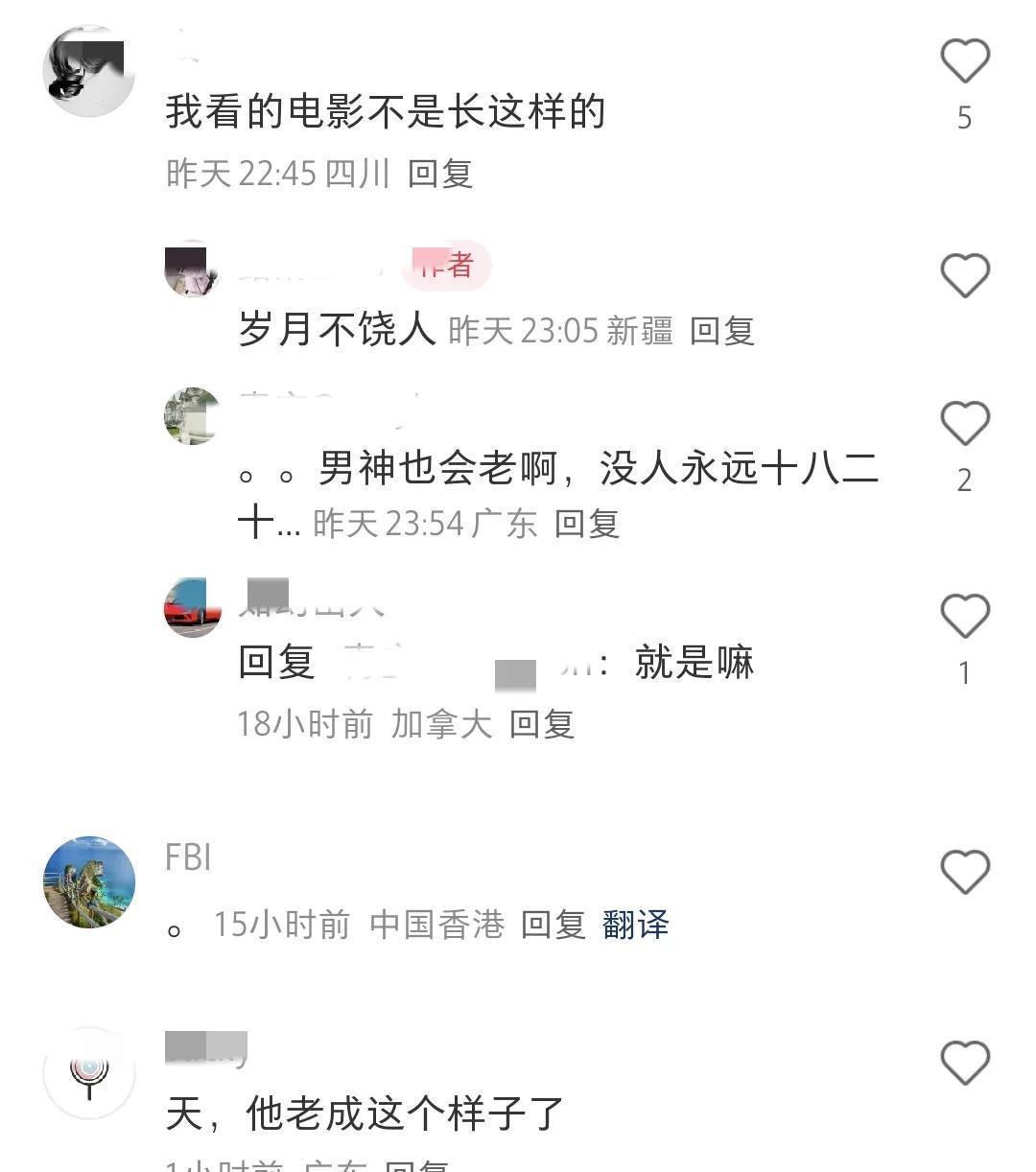Open avatar of 天，他老成这个样子了 commenter
This screenshot has height=1172, width=1036.
click(89, 1072)
